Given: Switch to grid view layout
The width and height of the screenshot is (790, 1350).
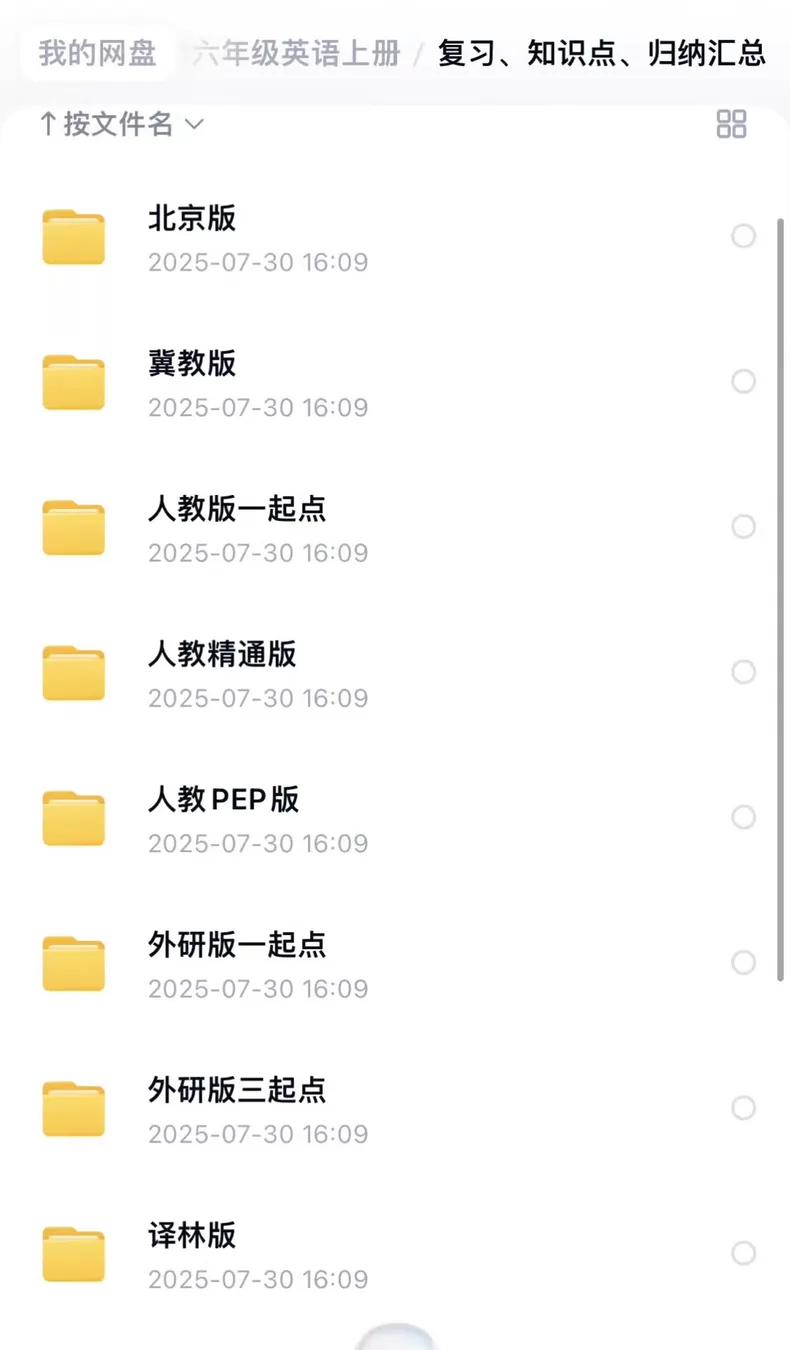Looking at the screenshot, I should click(x=731, y=125).
